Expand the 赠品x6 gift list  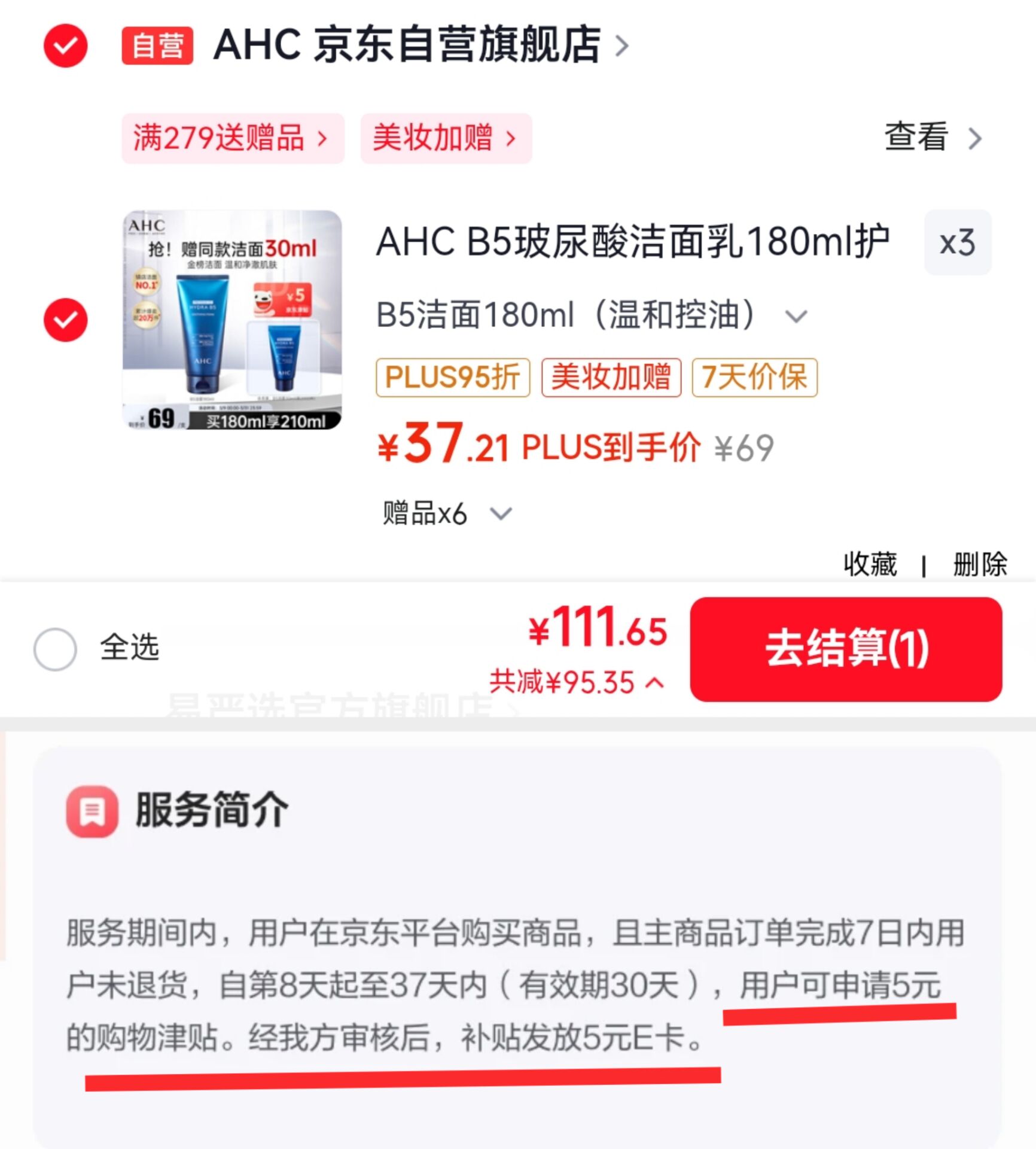coord(447,513)
